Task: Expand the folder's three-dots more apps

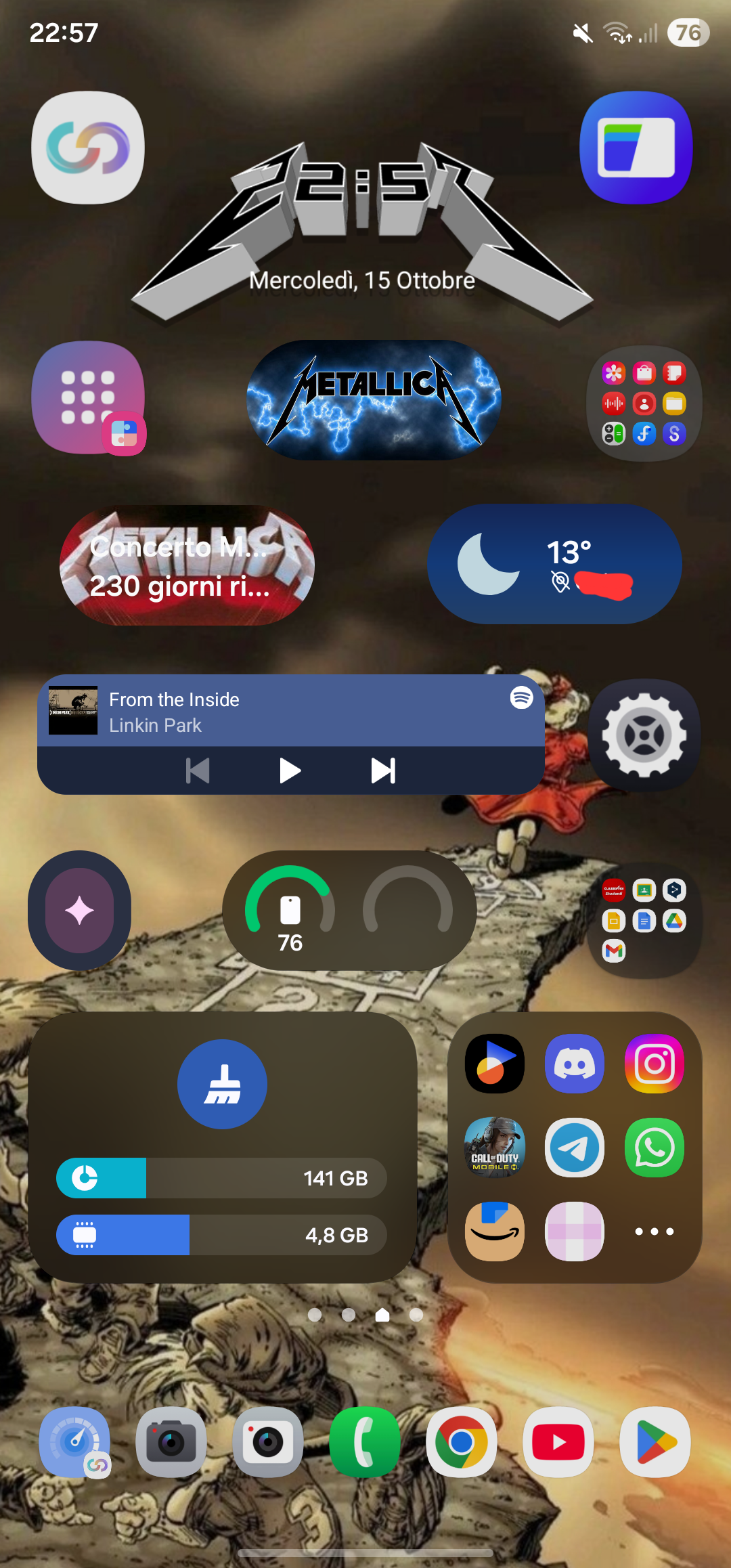Action: point(655,1232)
